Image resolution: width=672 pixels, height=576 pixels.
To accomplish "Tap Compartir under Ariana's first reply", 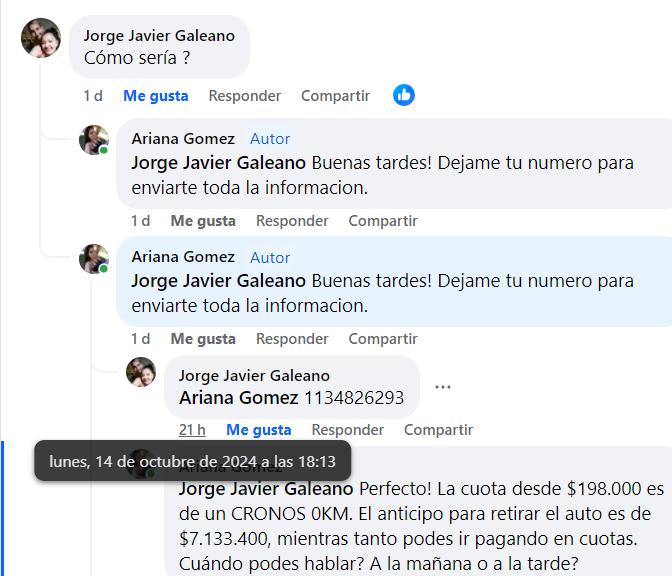I will coord(382,221).
